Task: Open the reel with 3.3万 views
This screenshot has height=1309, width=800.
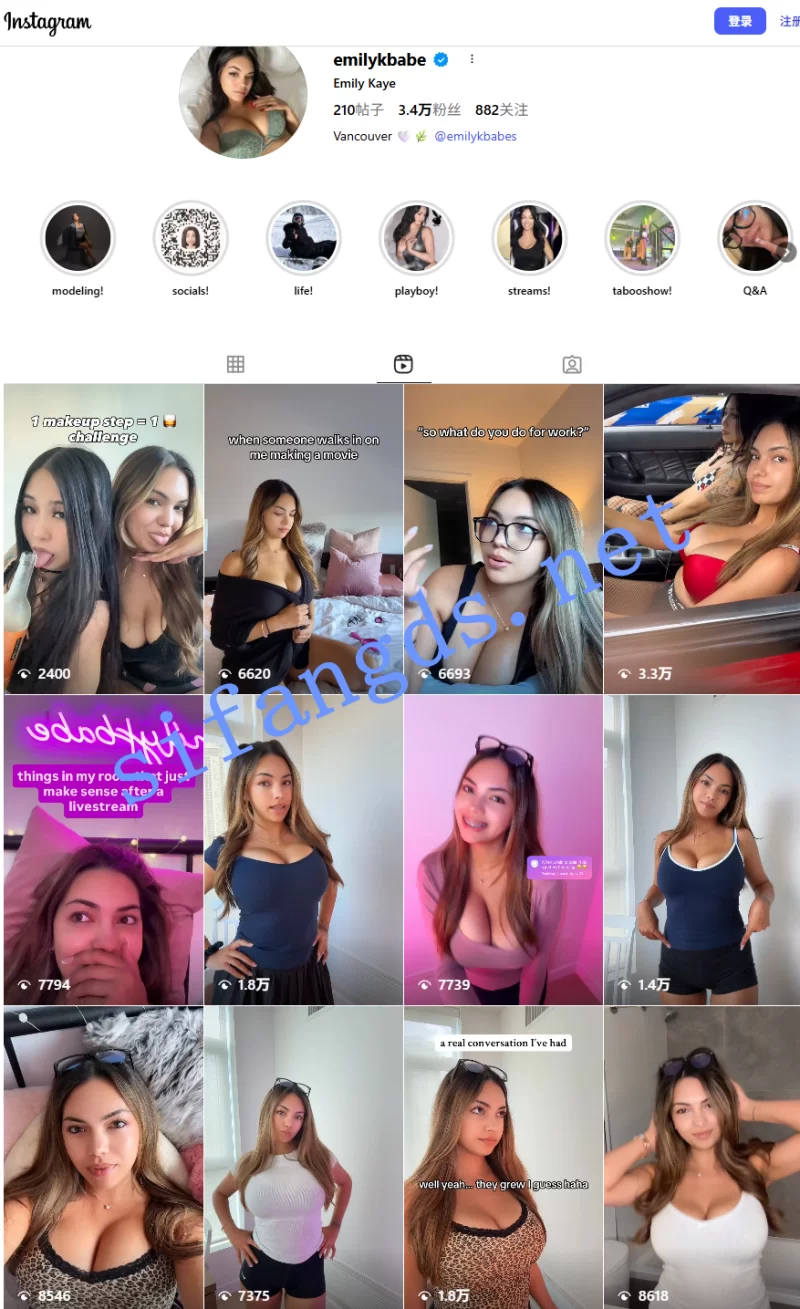Action: (x=702, y=540)
